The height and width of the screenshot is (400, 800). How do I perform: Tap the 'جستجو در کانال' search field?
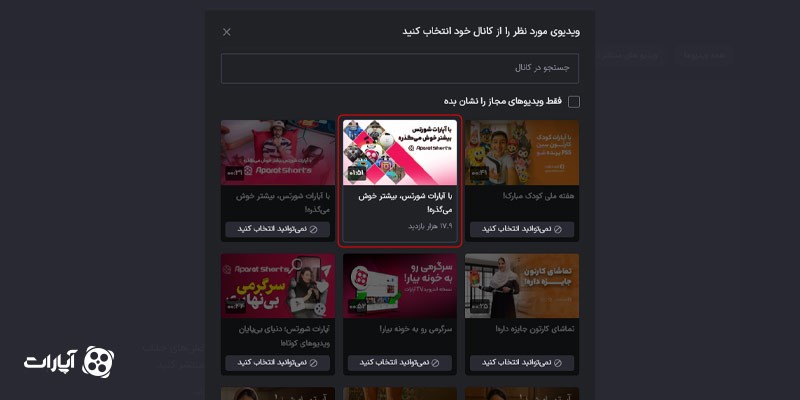click(400, 68)
